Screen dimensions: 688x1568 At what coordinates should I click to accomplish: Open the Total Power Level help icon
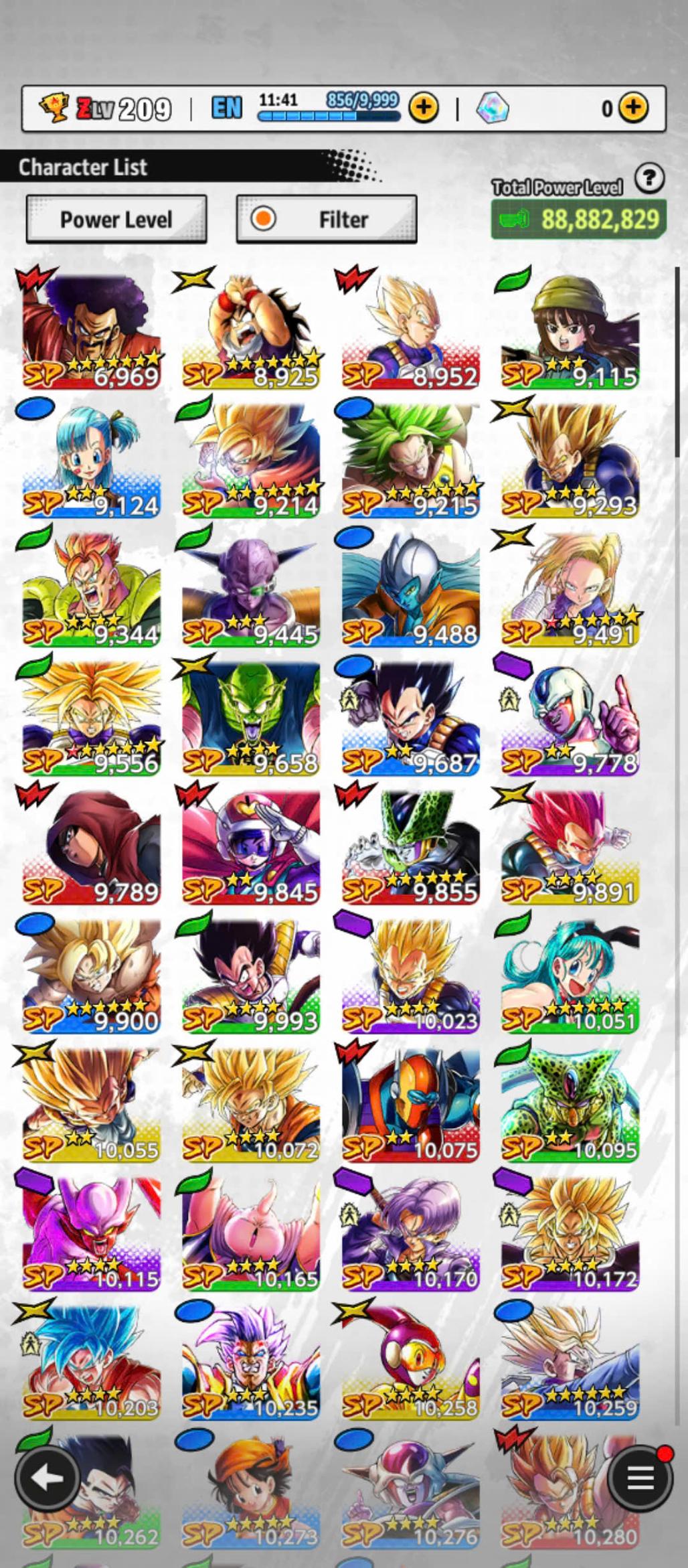pyautogui.click(x=649, y=179)
